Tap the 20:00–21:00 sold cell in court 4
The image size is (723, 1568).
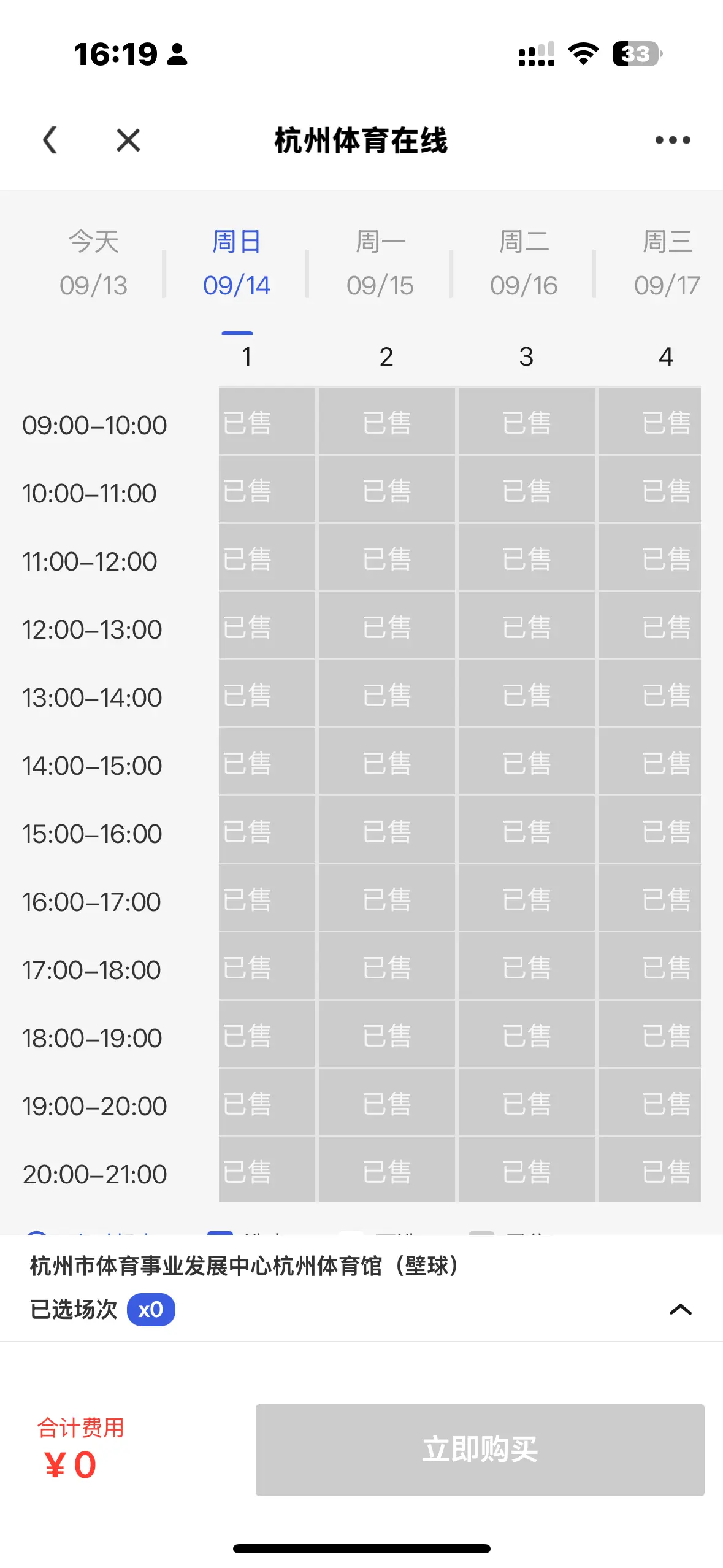pyautogui.click(x=649, y=1170)
